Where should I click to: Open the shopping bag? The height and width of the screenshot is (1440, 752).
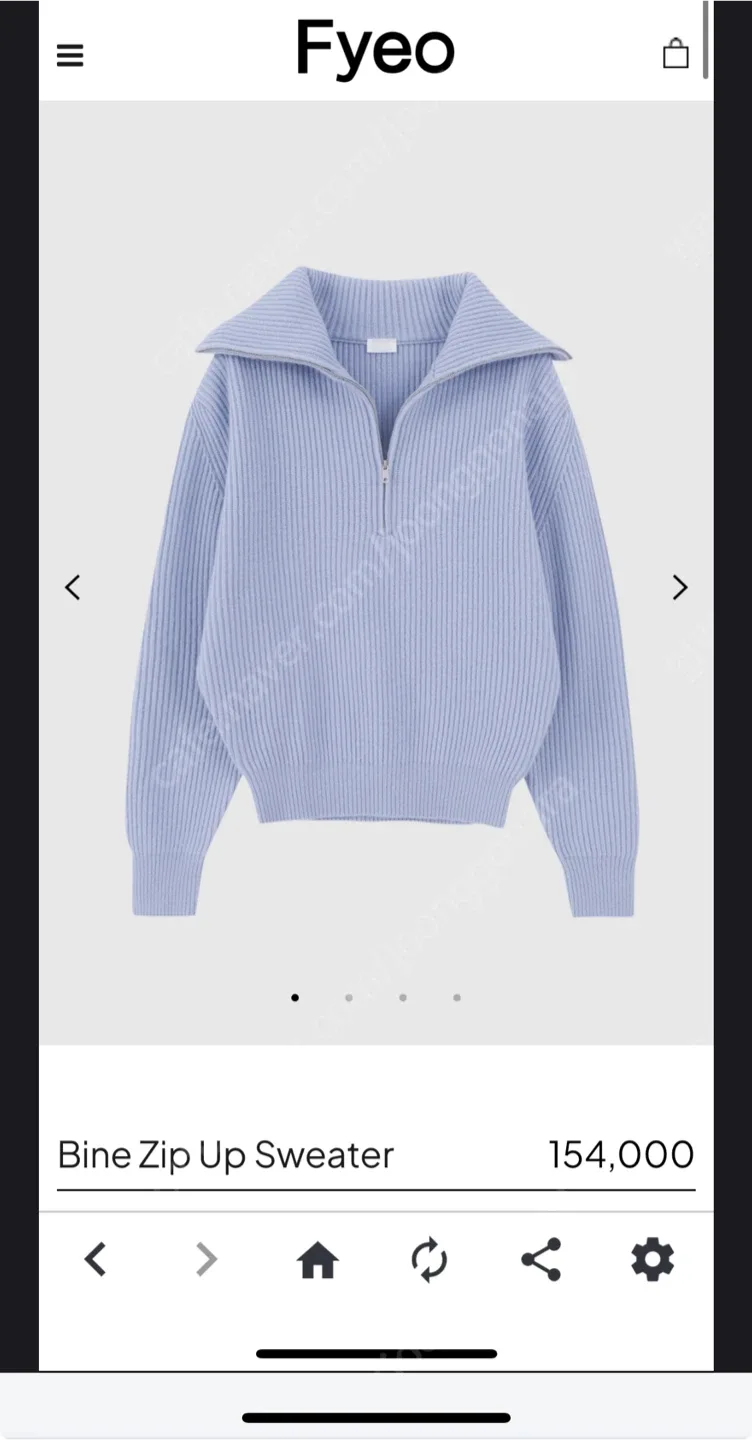coord(676,54)
